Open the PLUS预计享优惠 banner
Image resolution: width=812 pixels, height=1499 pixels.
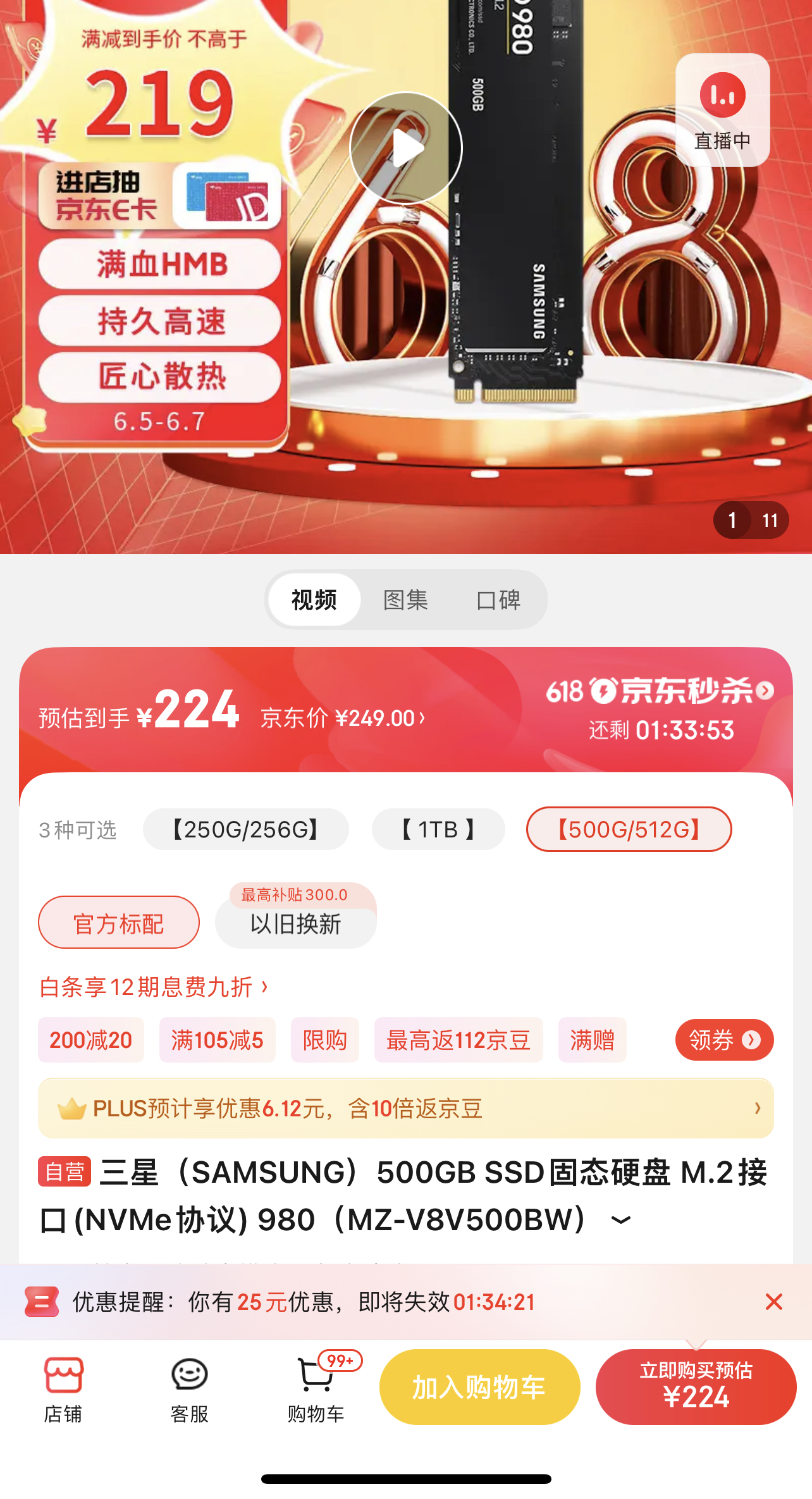pyautogui.click(x=406, y=1108)
